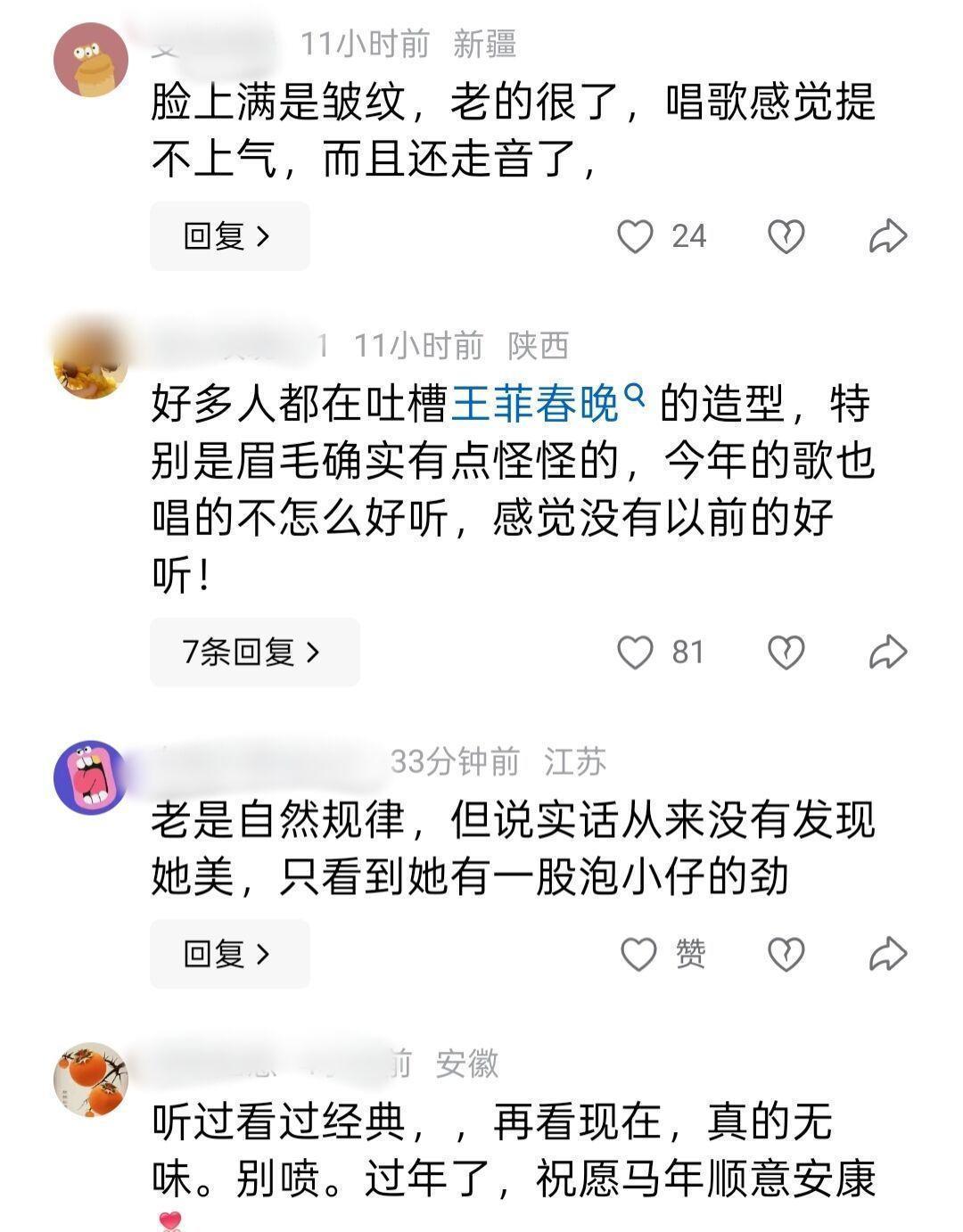
Task: Dislike the 新疆 user's comment
Action: (786, 237)
